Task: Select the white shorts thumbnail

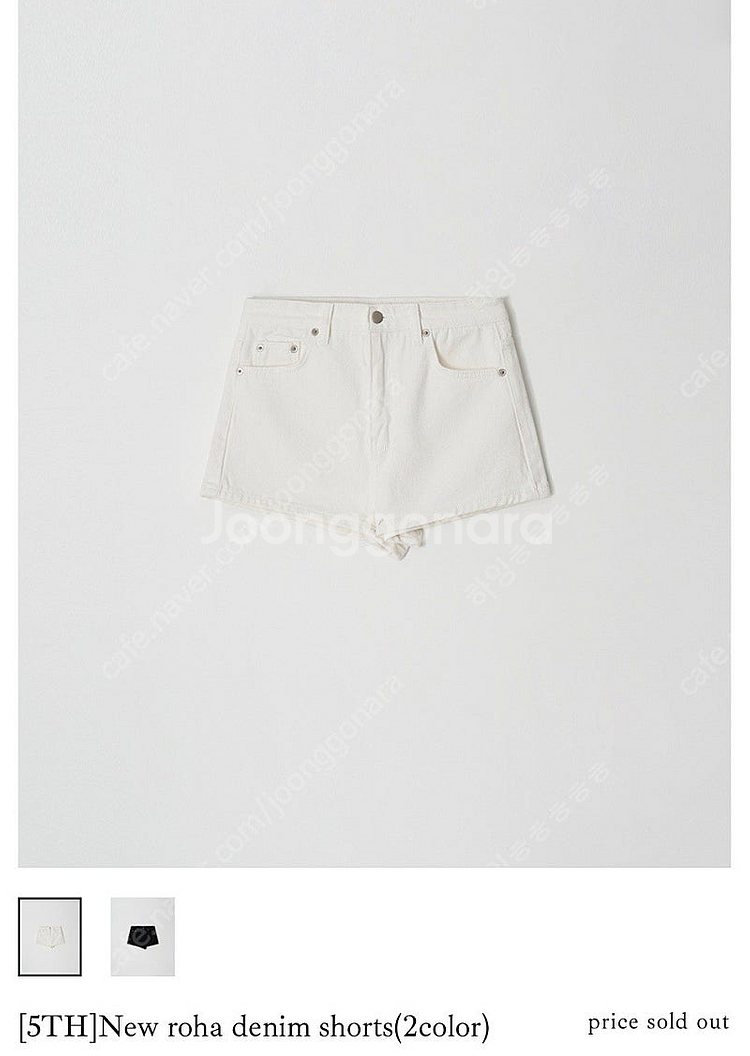Action: point(50,936)
